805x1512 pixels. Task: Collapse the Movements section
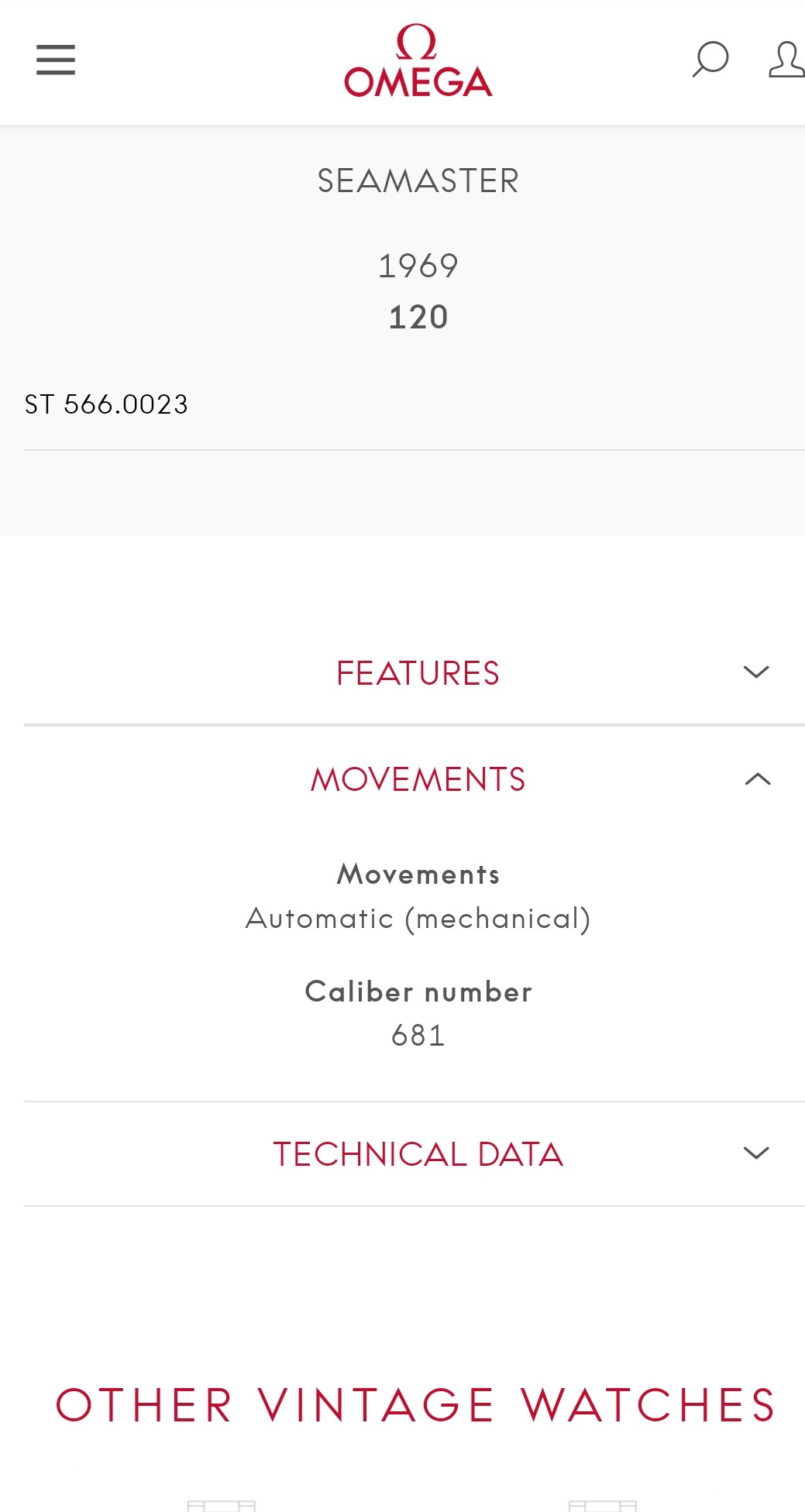click(x=417, y=779)
